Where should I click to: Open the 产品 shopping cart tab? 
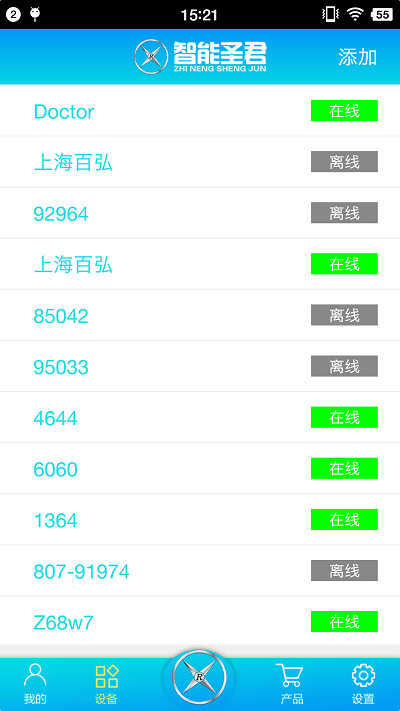291,684
